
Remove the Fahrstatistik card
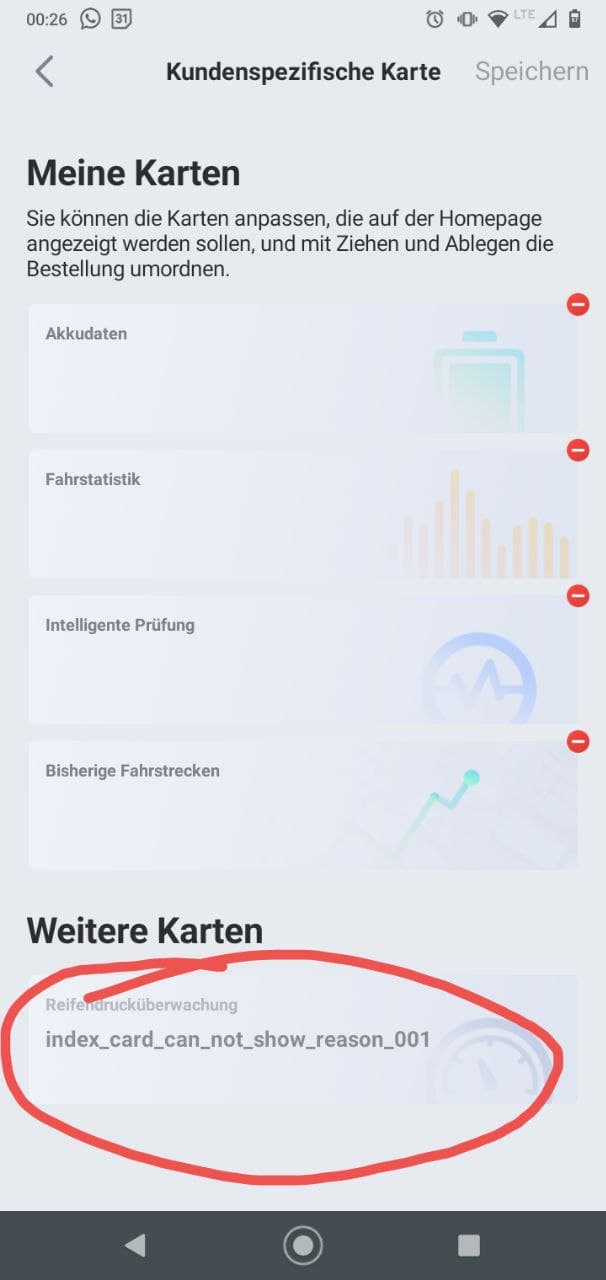click(x=578, y=451)
